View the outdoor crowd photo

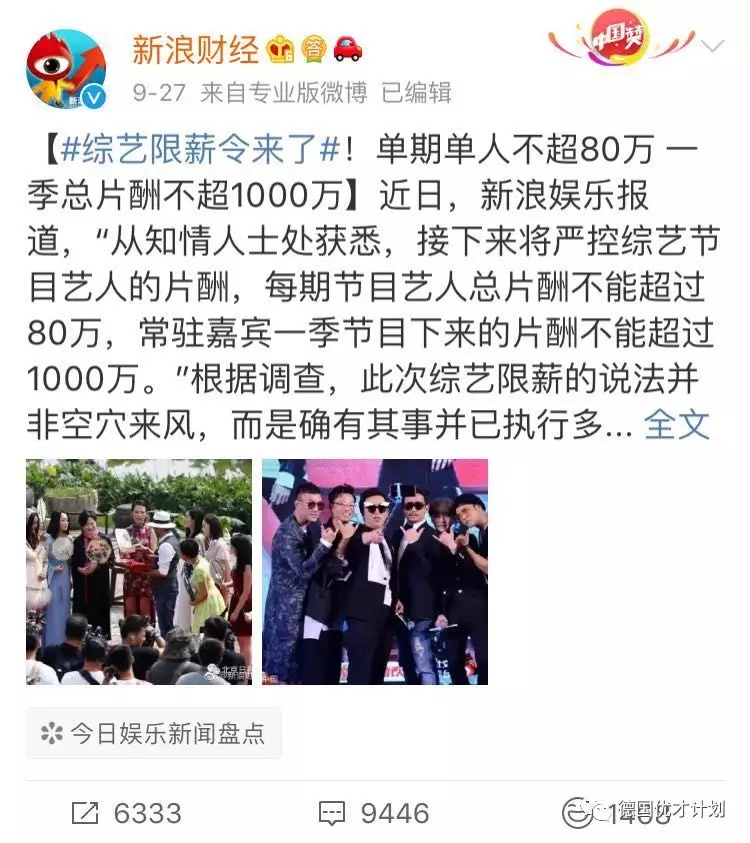click(139, 571)
